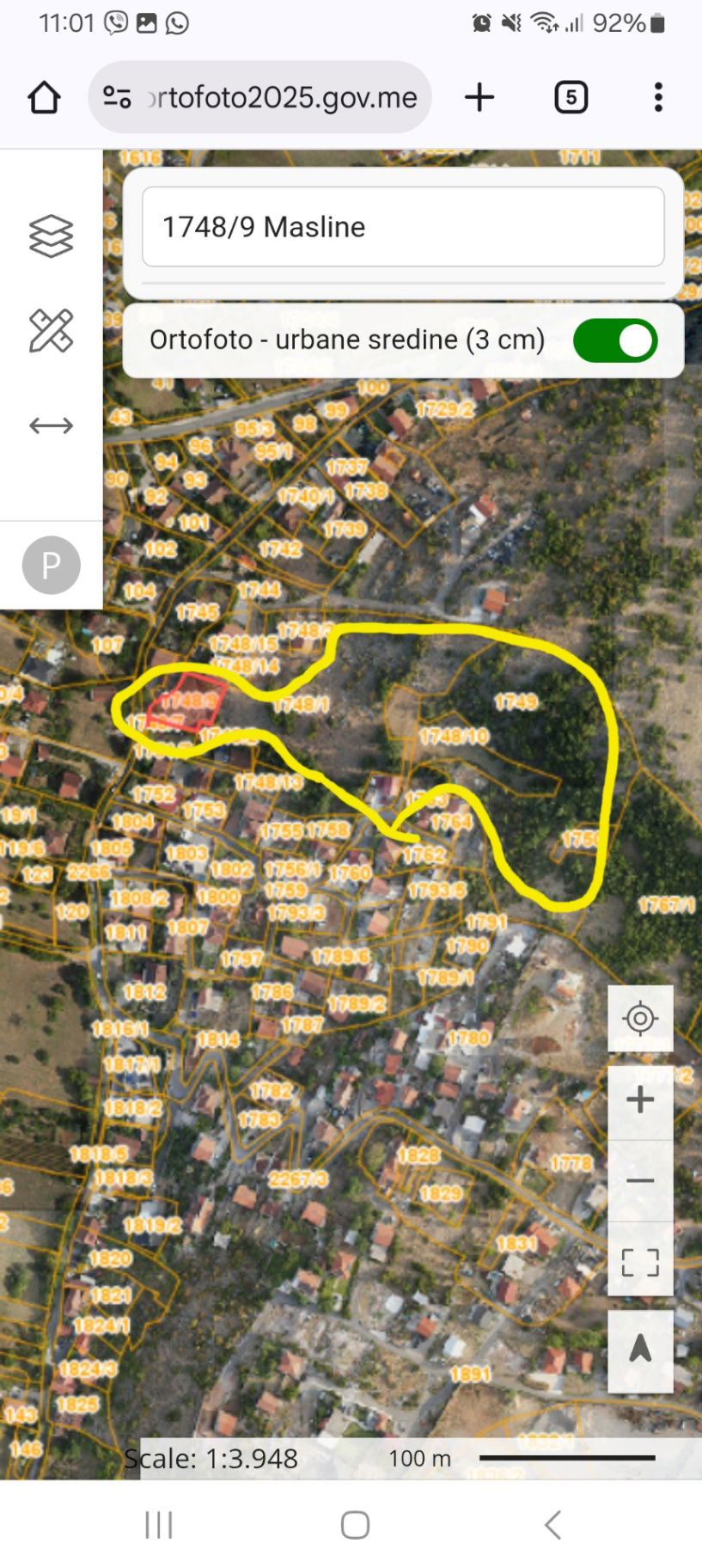Zoom in on the map
The image size is (702, 1568).
pos(640,1100)
